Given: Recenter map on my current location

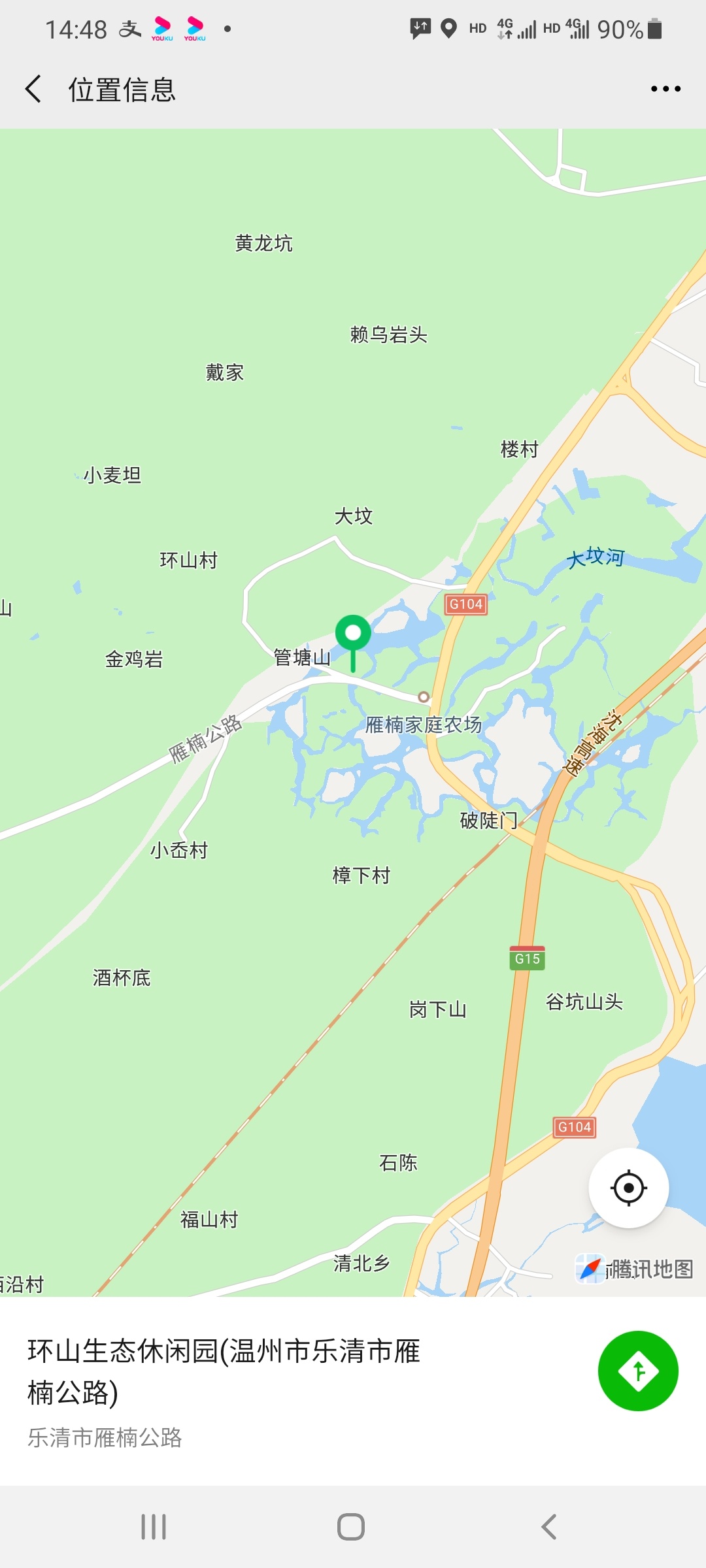Looking at the screenshot, I should click(628, 1188).
